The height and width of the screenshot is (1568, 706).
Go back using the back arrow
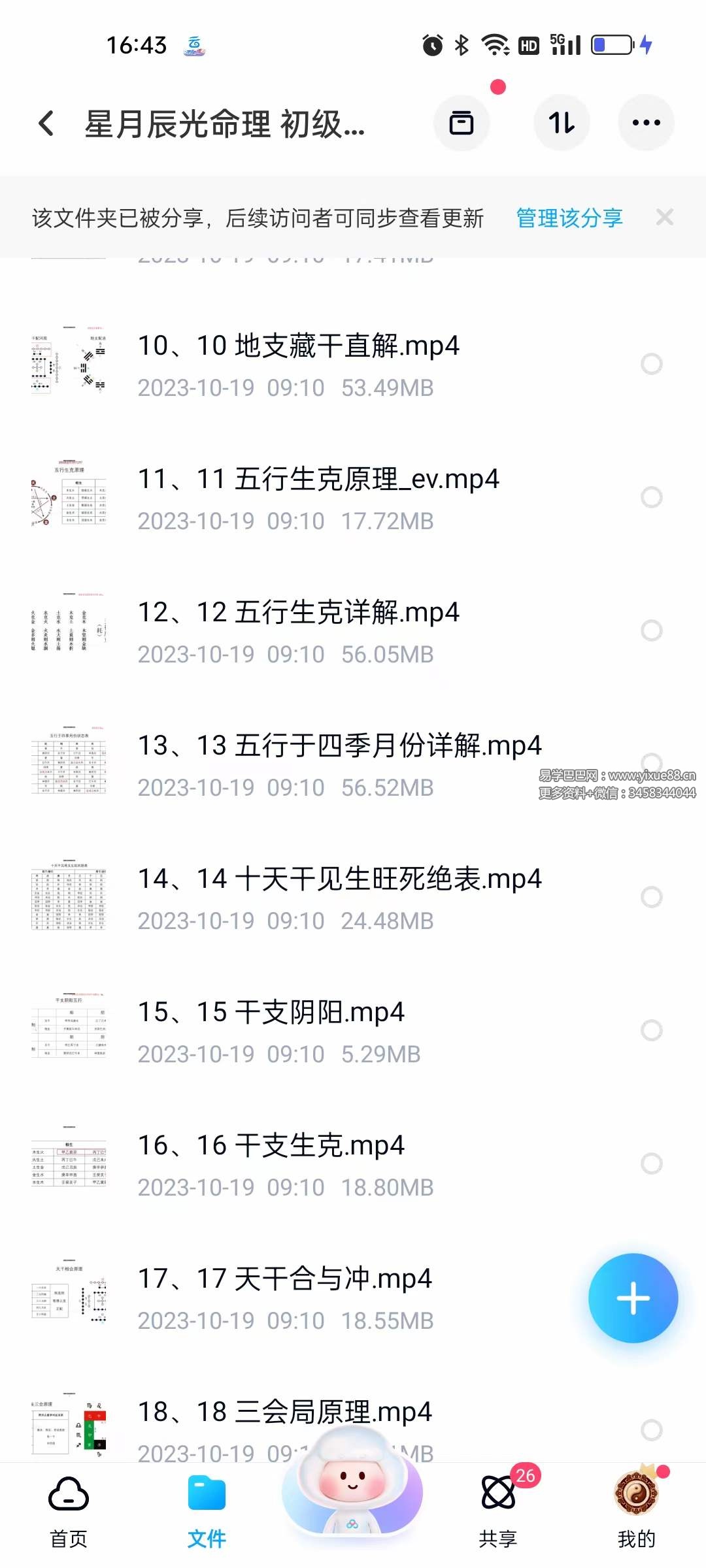[x=46, y=123]
